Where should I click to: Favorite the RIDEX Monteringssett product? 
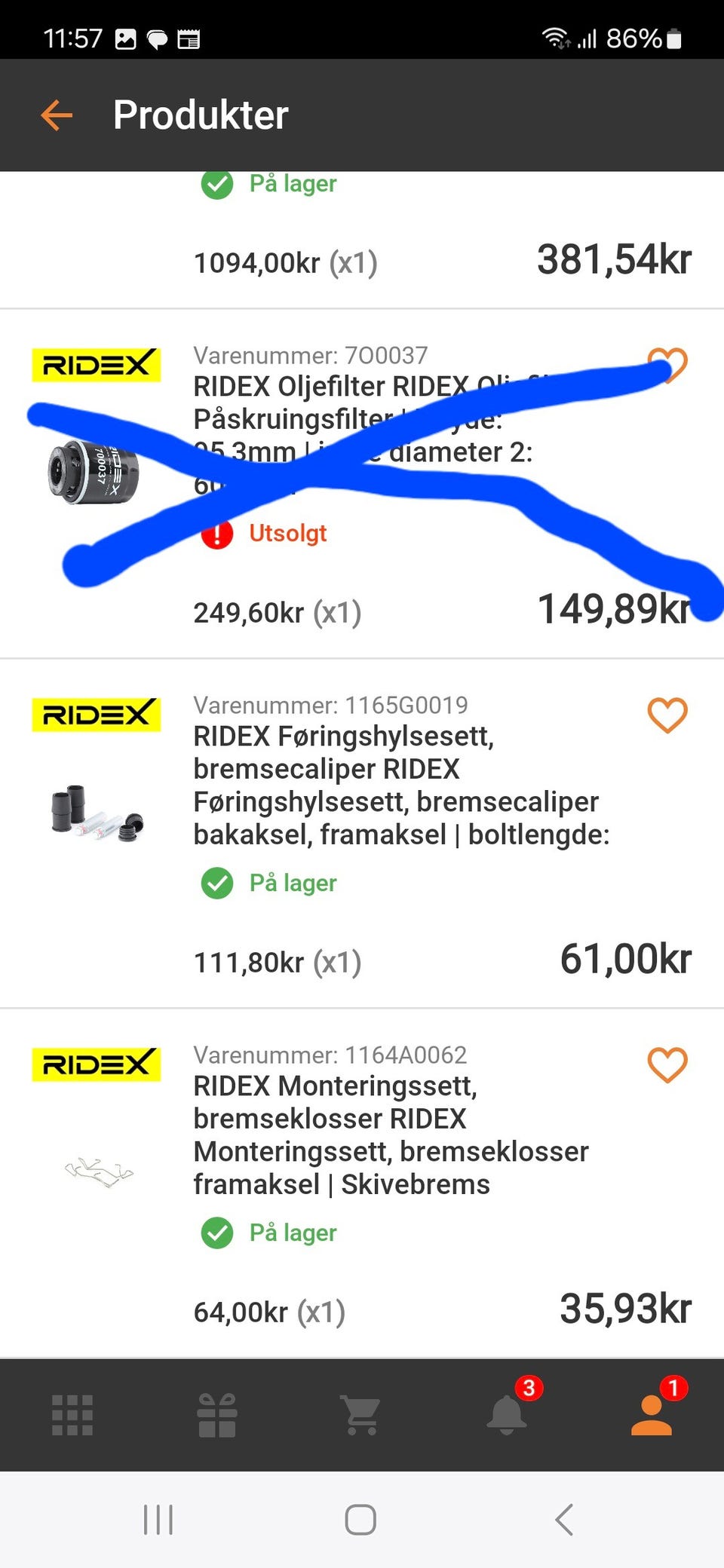tap(667, 1064)
